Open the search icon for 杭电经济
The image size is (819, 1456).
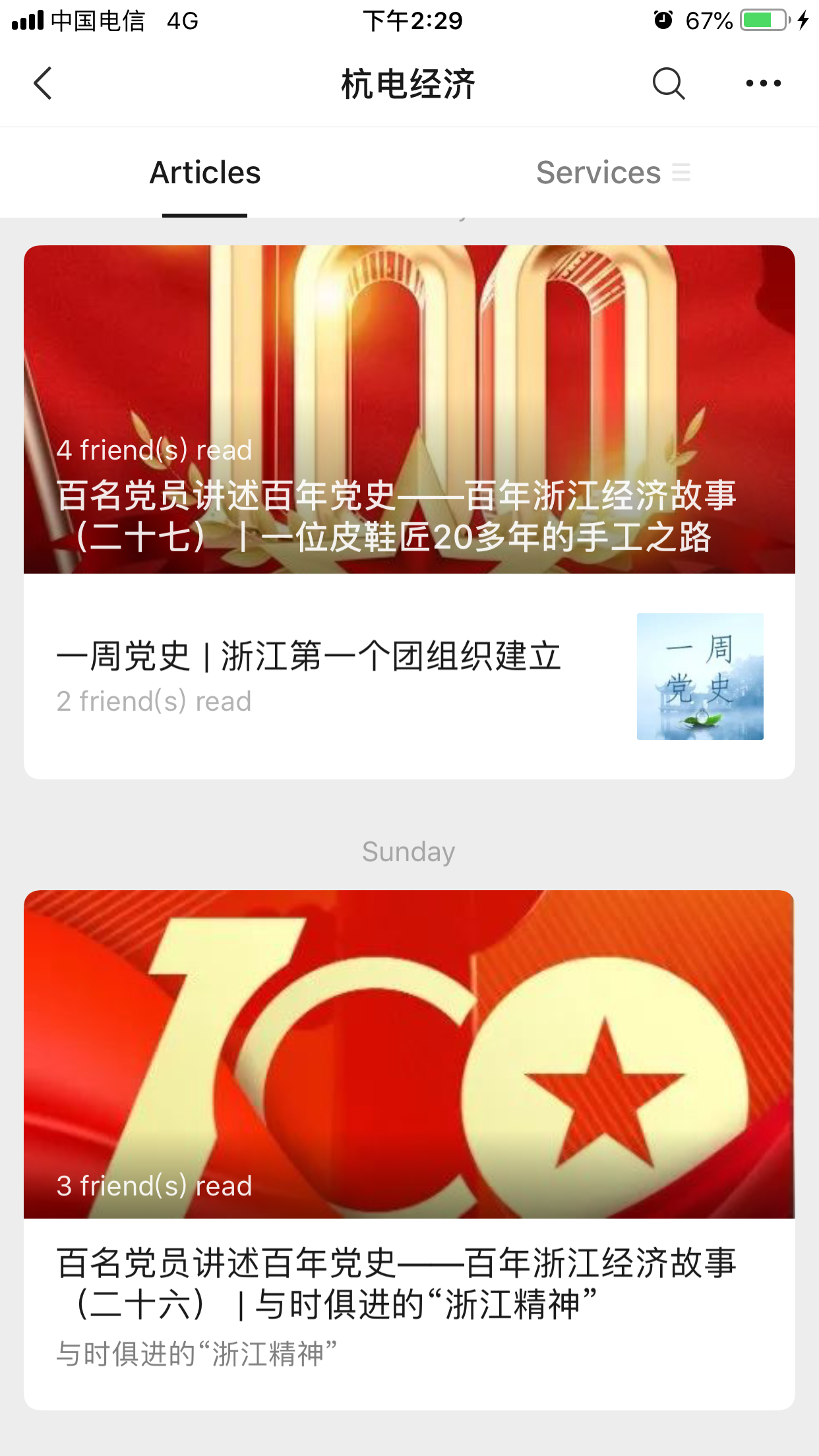click(668, 83)
